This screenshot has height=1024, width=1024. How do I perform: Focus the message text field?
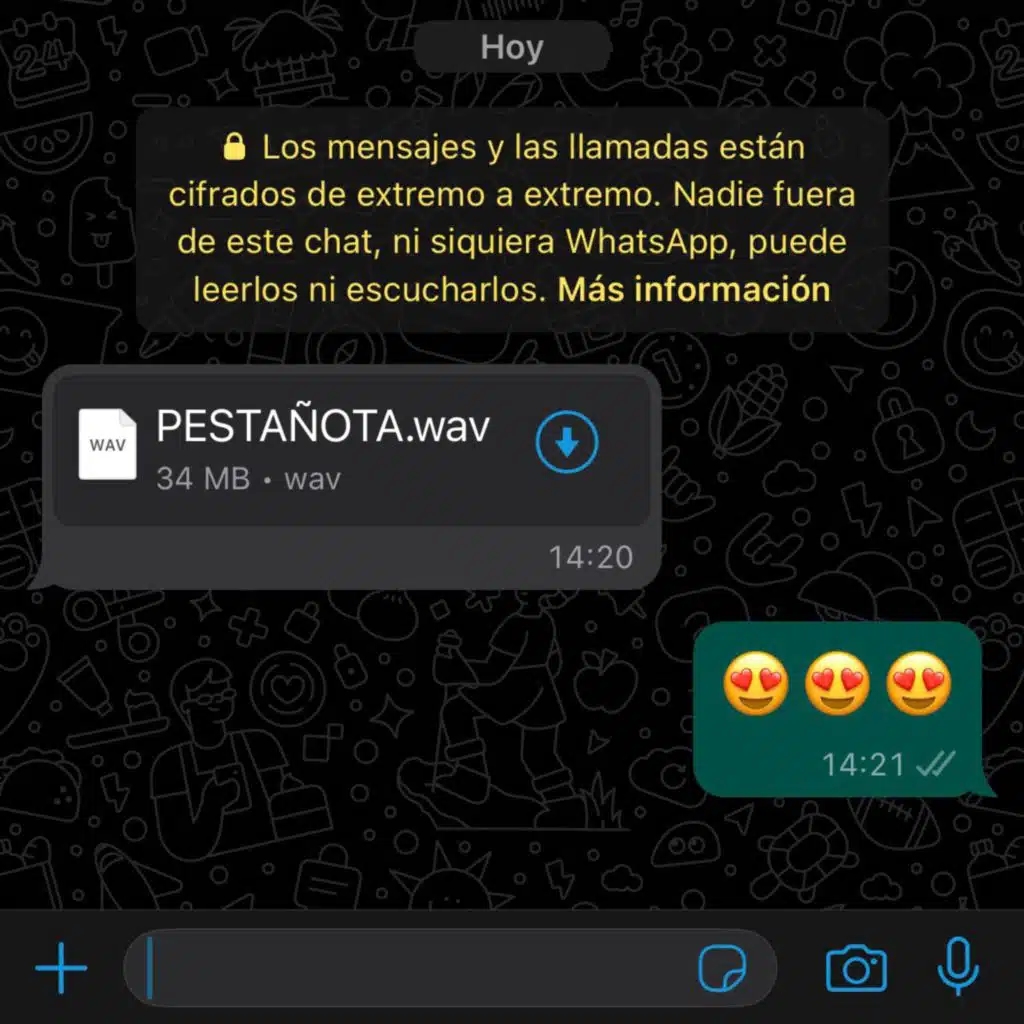pos(420,967)
